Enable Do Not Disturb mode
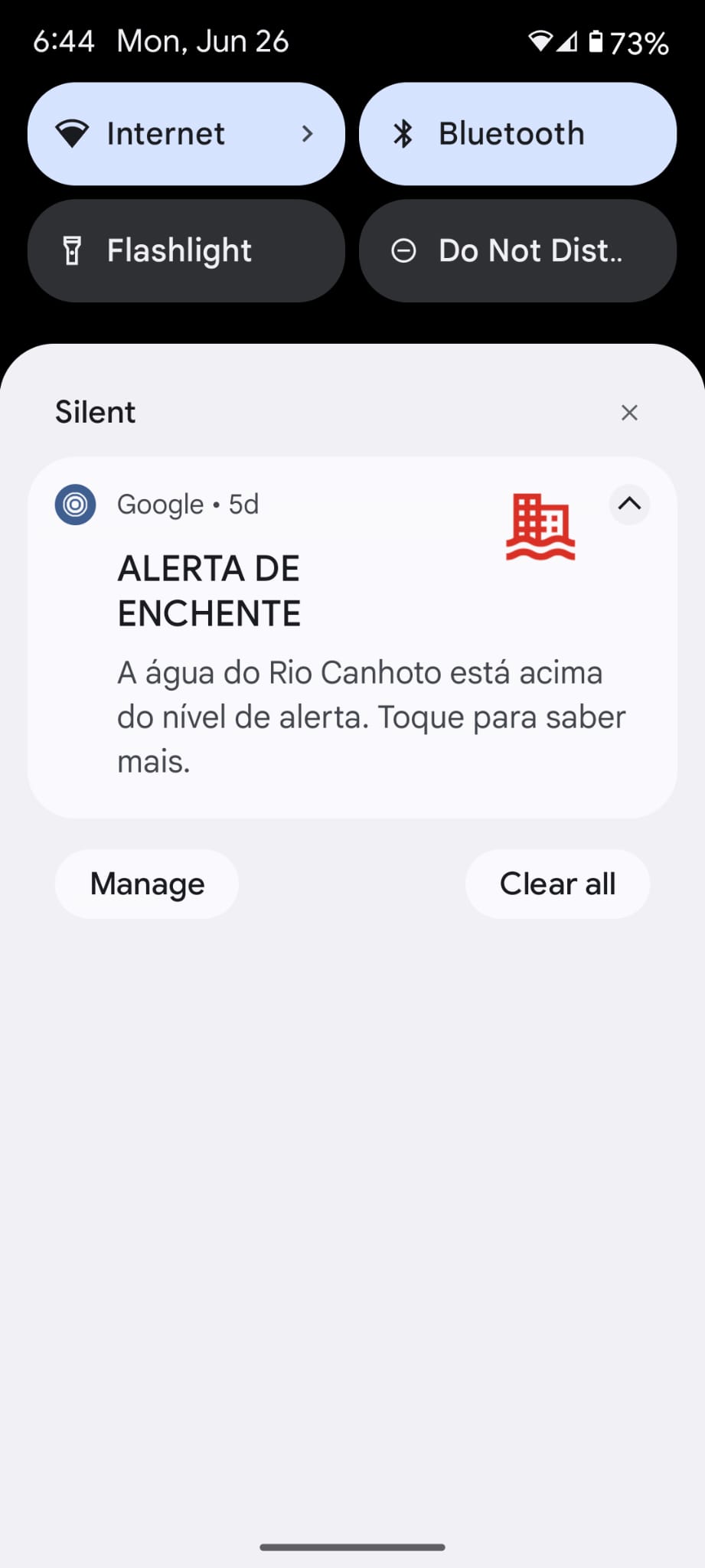The image size is (705, 1568). pyautogui.click(x=517, y=251)
